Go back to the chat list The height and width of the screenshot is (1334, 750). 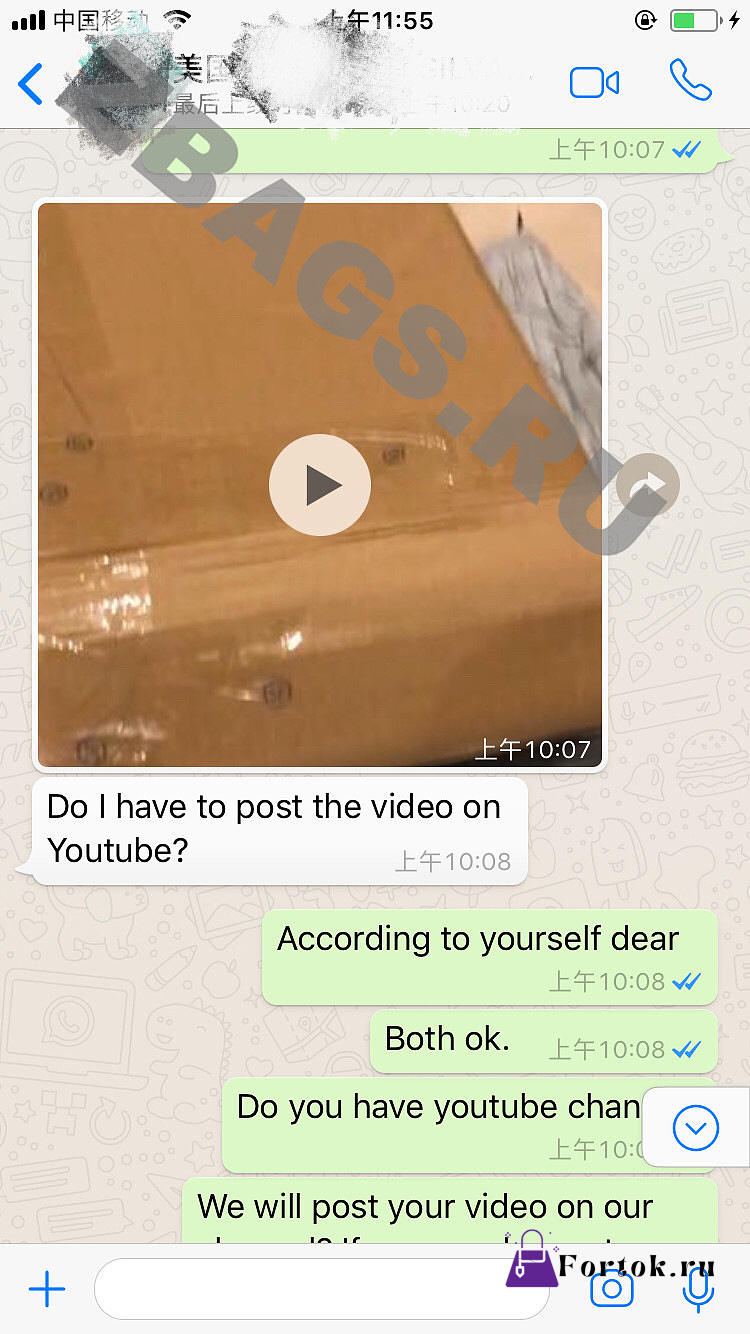tap(31, 84)
